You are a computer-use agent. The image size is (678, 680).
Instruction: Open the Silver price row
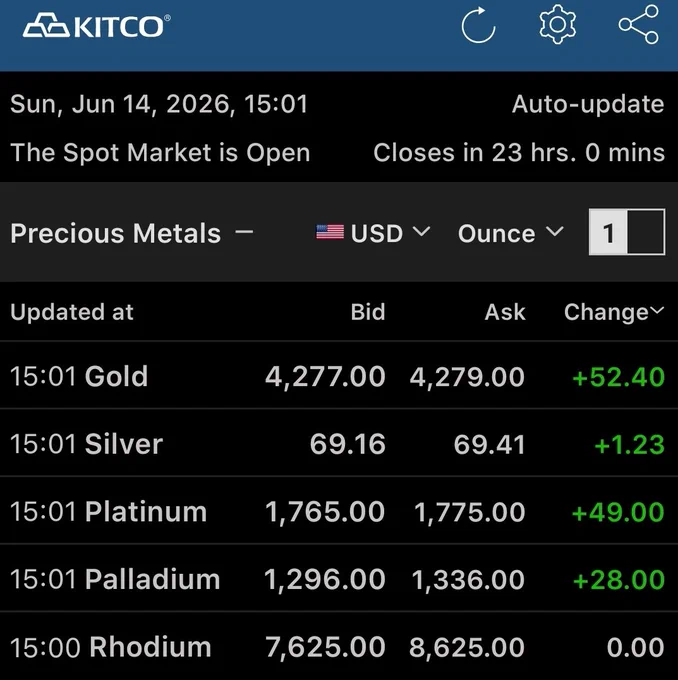tap(339, 443)
